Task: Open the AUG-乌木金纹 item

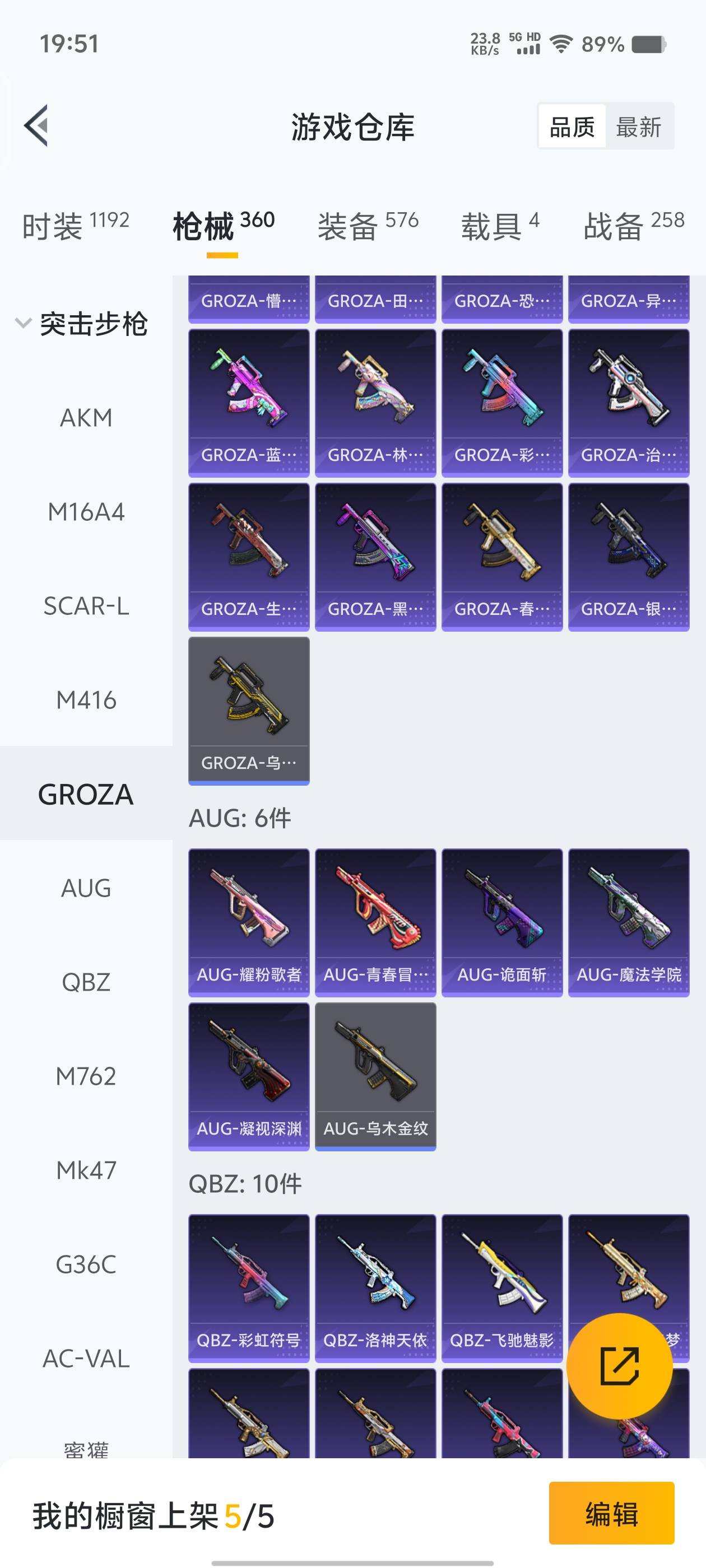Action: [x=375, y=1076]
